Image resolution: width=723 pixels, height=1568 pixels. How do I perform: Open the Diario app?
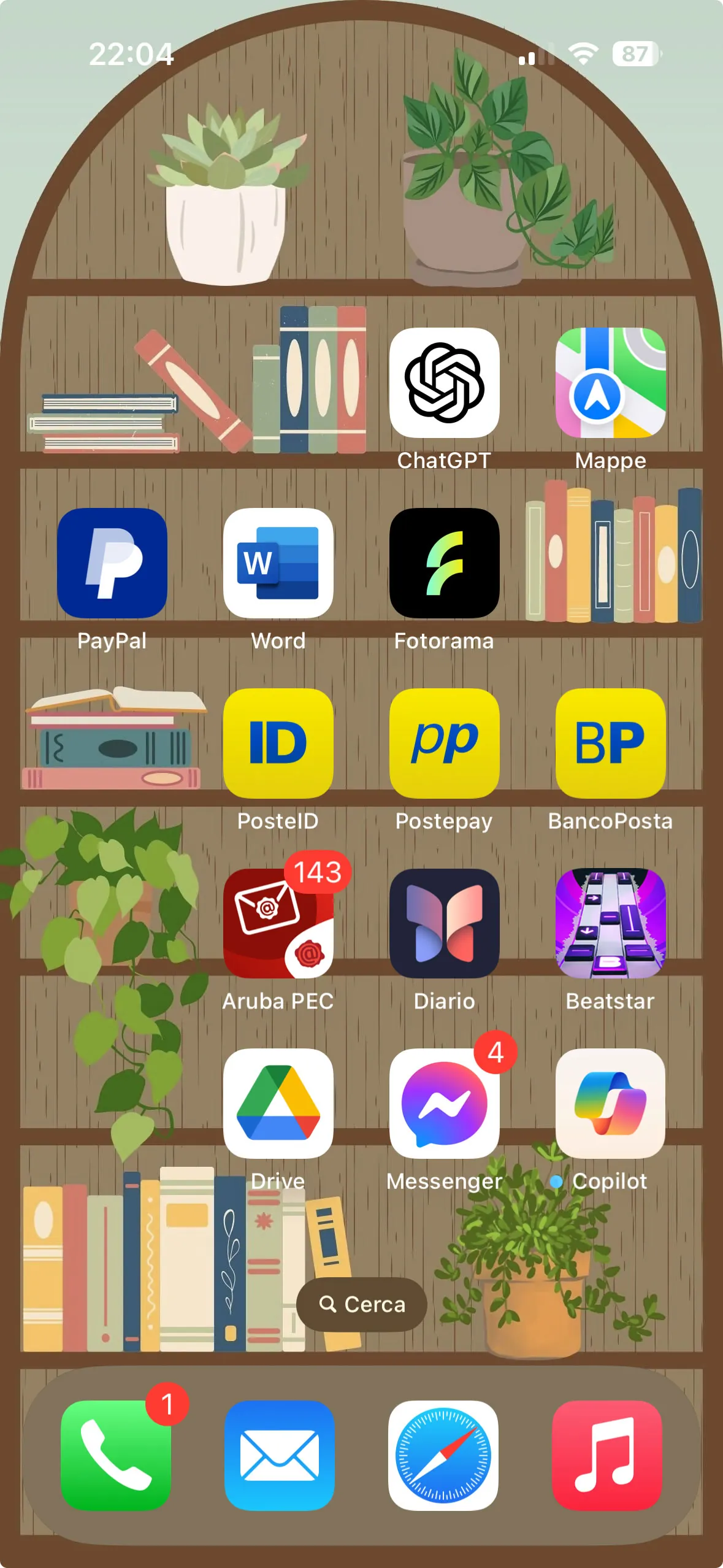click(x=445, y=922)
